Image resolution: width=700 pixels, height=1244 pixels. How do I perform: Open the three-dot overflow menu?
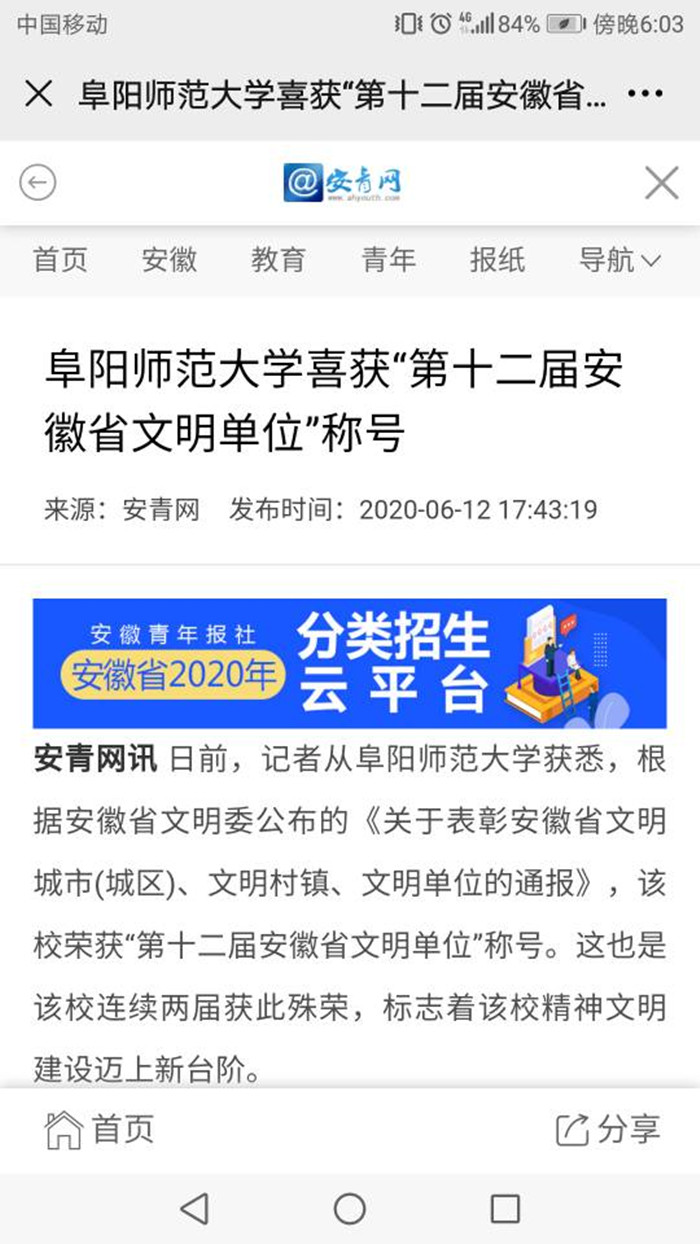(x=645, y=95)
